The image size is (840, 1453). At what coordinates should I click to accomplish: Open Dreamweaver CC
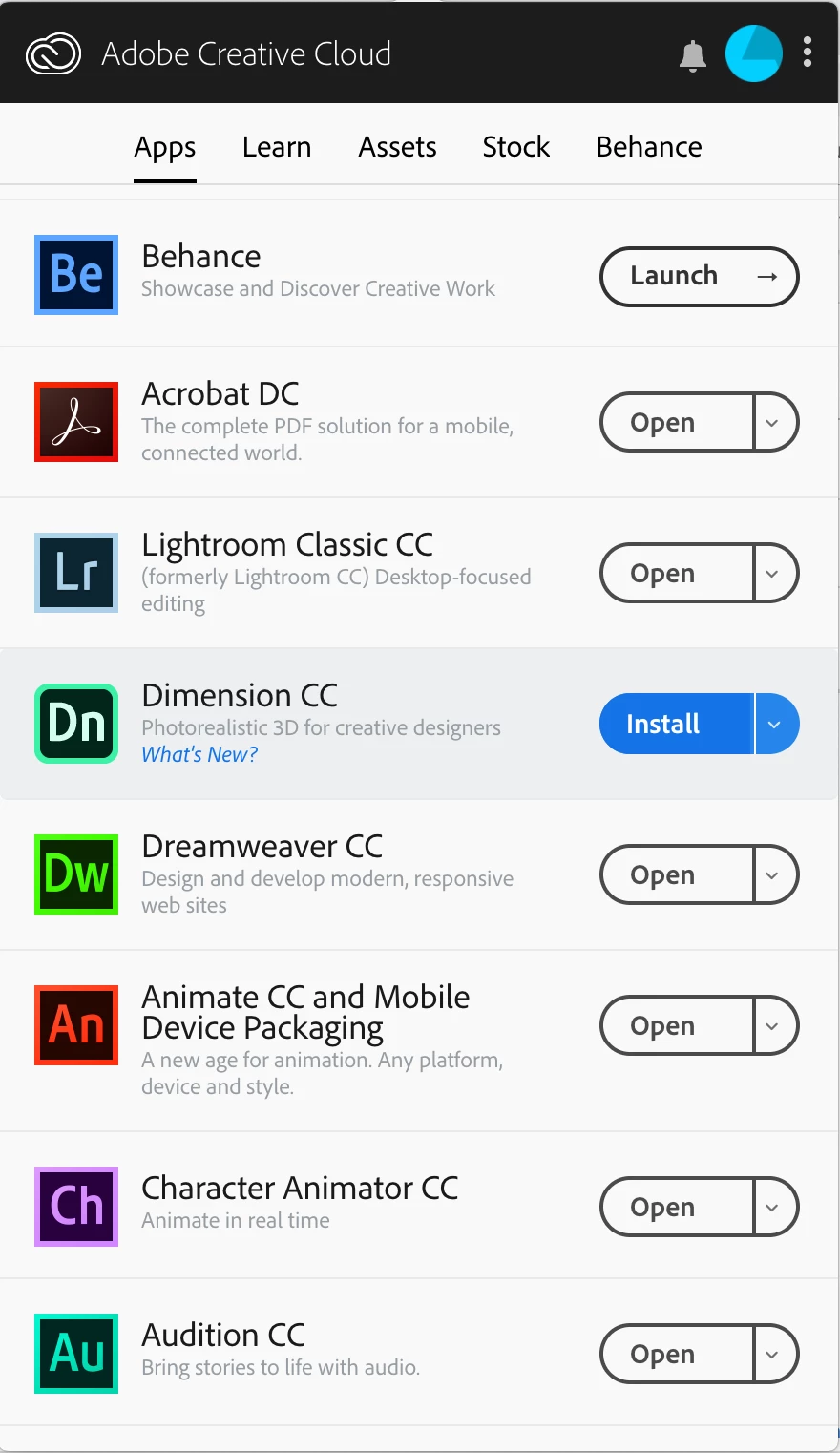tap(677, 874)
